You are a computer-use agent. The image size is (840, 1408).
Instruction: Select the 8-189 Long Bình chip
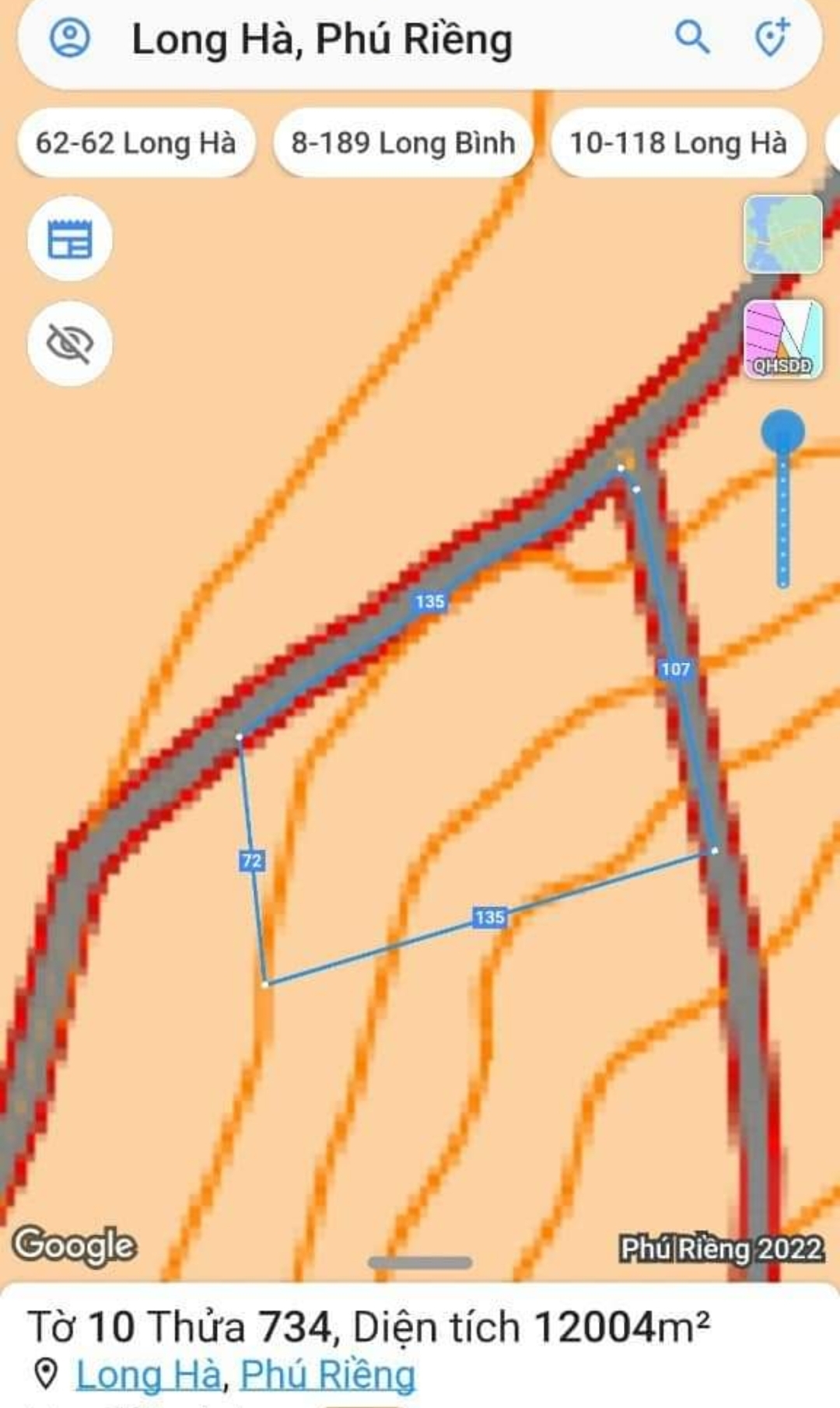tap(403, 143)
